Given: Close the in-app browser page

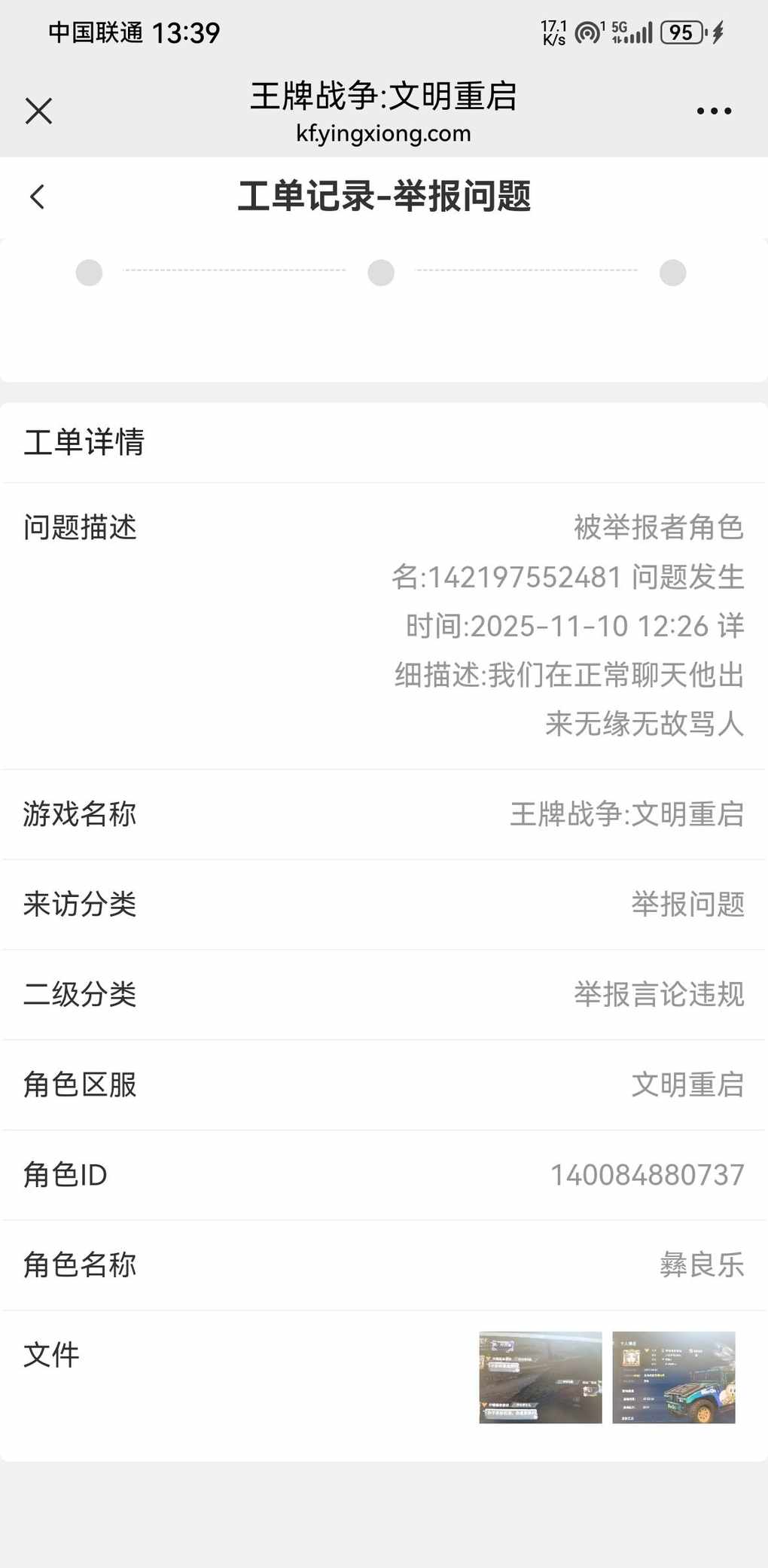Looking at the screenshot, I should [38, 111].
